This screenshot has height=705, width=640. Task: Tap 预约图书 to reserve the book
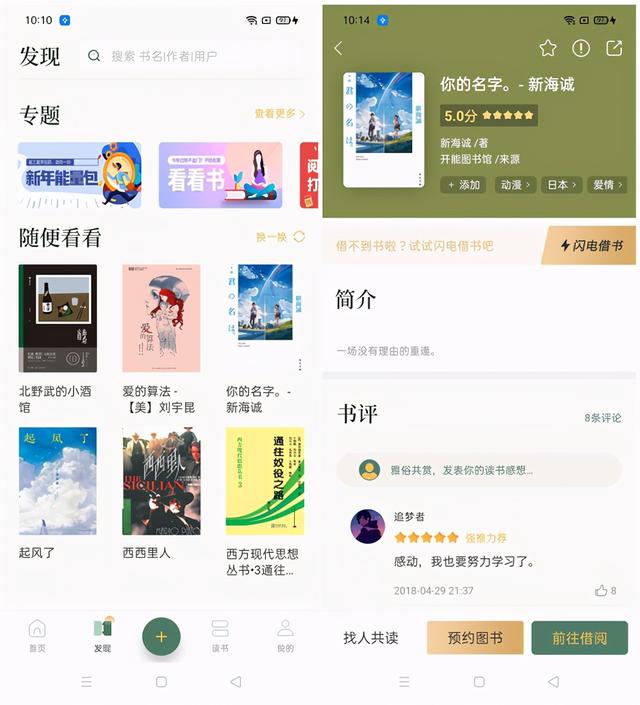475,637
